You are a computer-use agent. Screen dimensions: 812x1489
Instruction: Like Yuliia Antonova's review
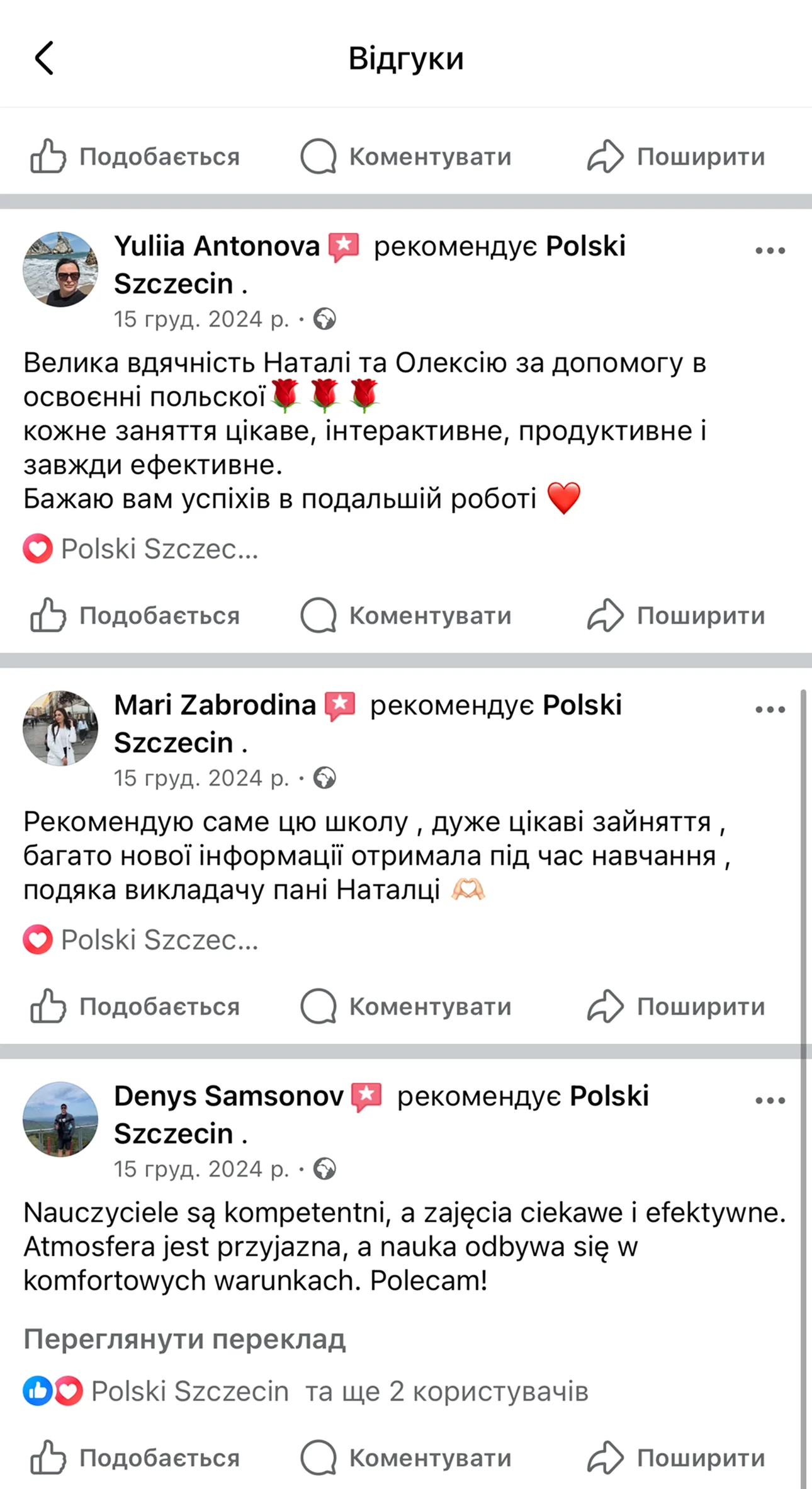point(135,615)
